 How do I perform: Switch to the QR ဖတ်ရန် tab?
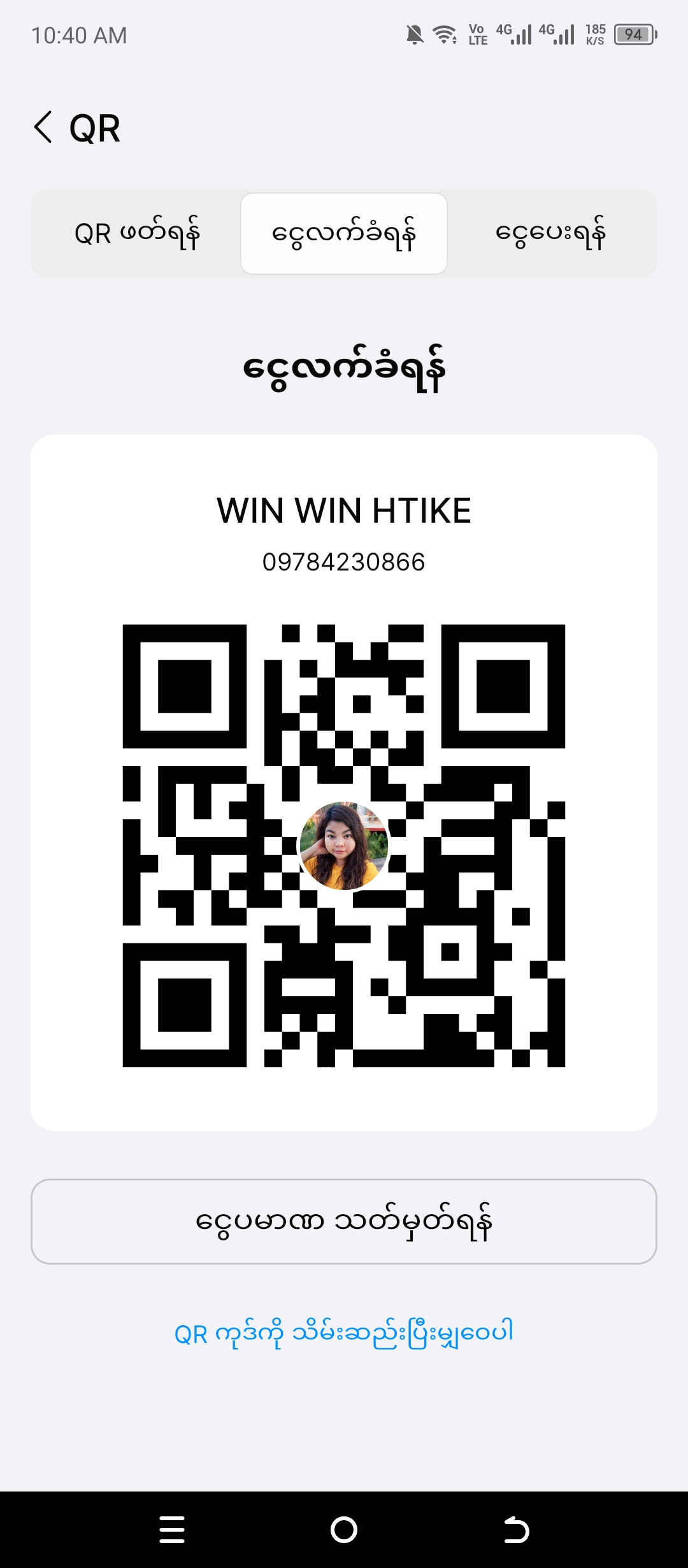137,233
